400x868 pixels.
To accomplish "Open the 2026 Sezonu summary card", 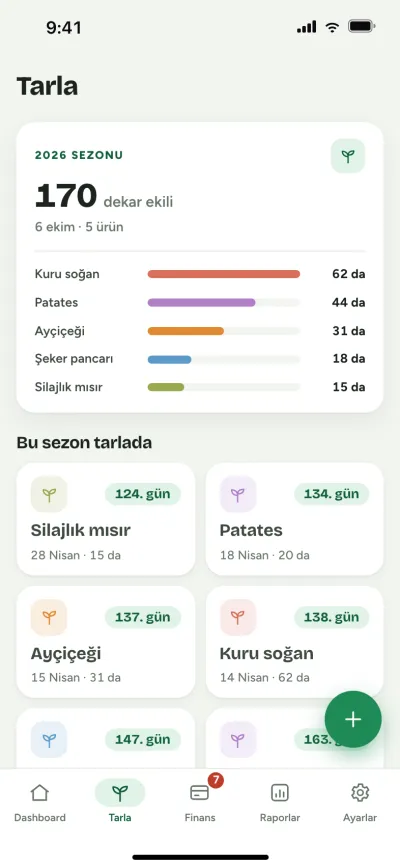I will [200, 267].
